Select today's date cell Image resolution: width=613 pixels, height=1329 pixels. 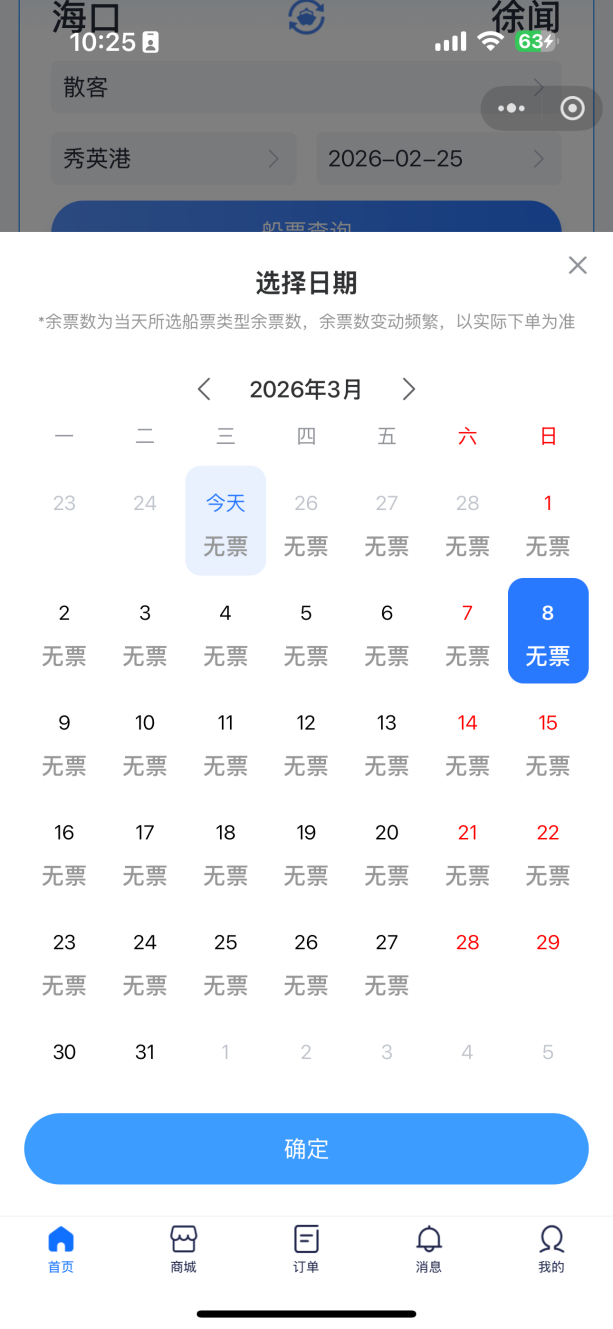[226, 521]
